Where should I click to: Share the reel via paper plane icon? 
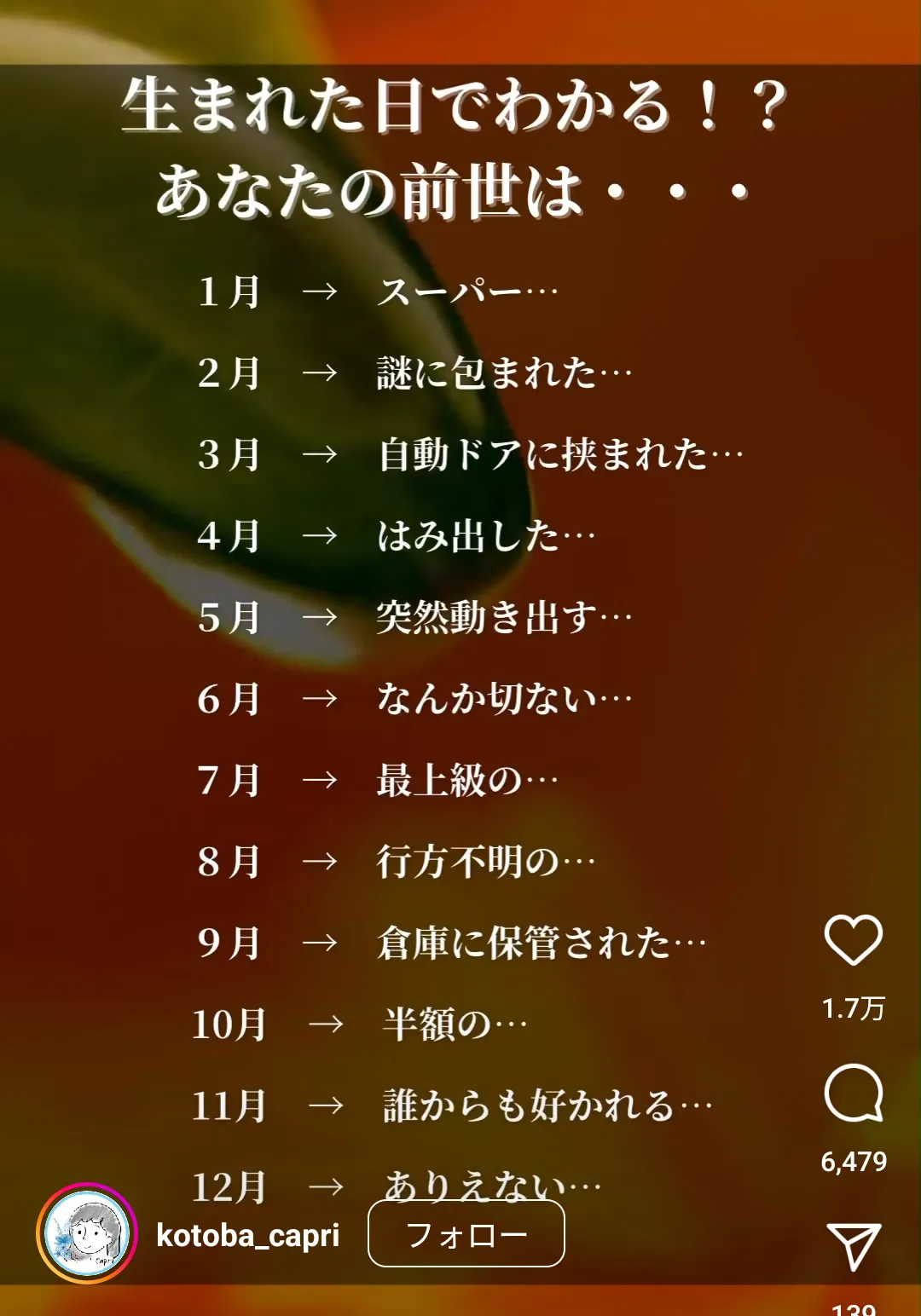coord(853,1246)
